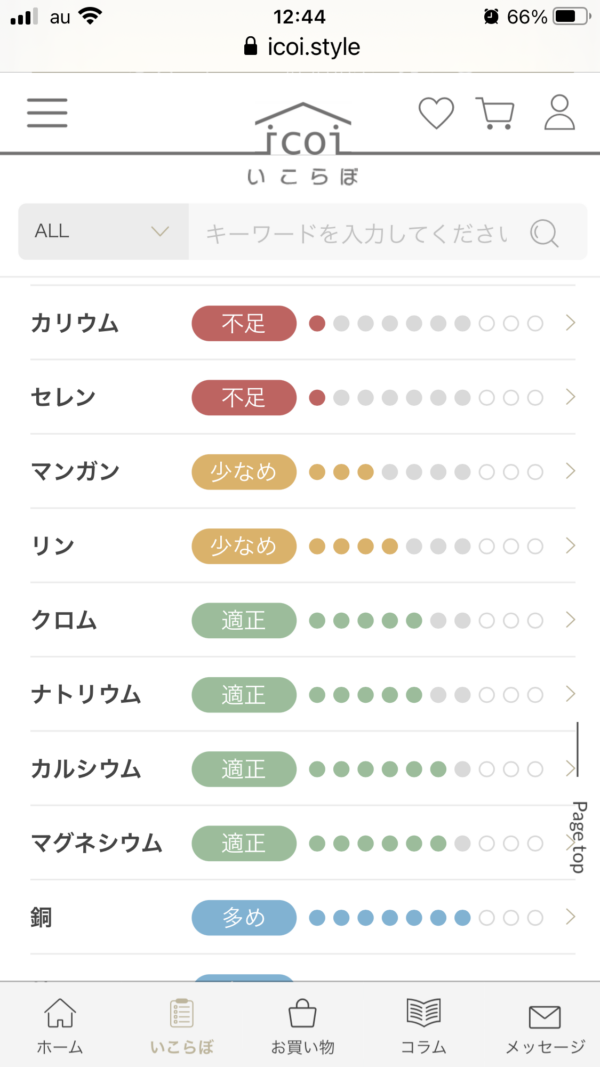Jump back using Page top
The image size is (600, 1067).
click(578, 837)
